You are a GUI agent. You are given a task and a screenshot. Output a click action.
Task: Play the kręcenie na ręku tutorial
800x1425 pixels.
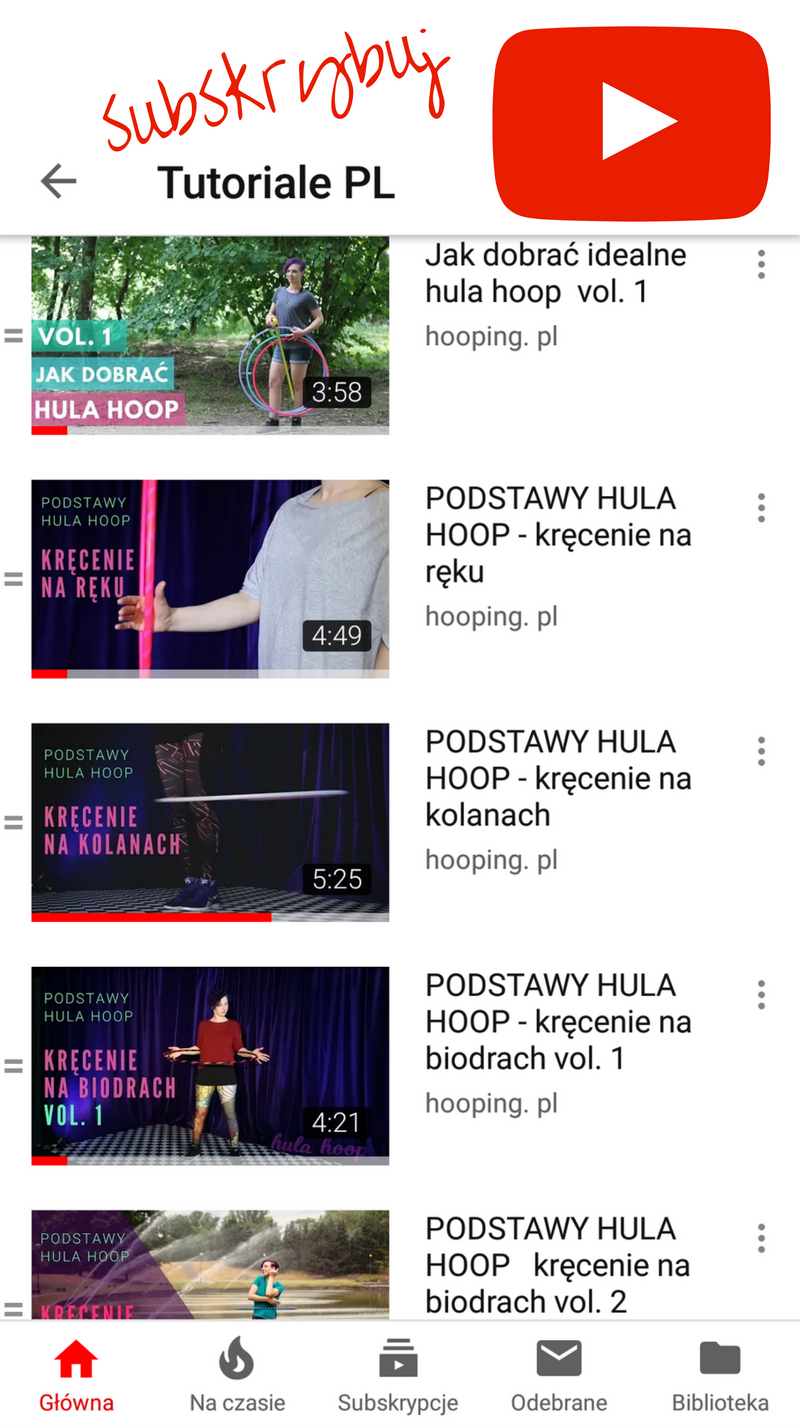210,578
